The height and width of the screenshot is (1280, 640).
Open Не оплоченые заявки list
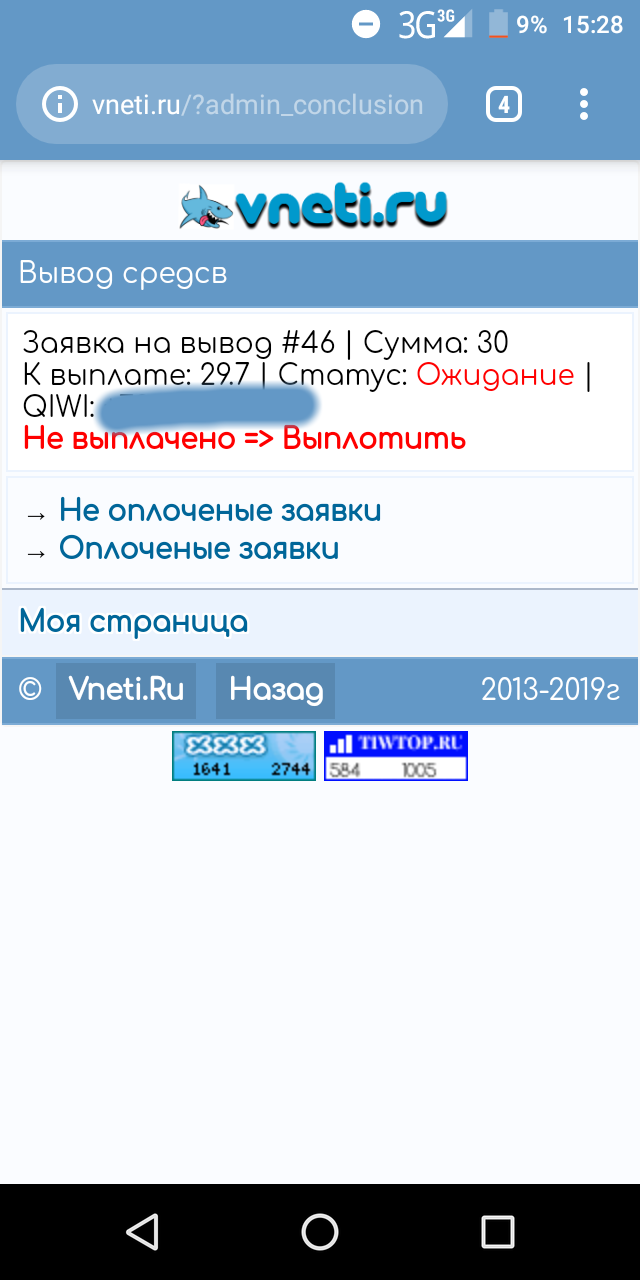click(x=220, y=511)
